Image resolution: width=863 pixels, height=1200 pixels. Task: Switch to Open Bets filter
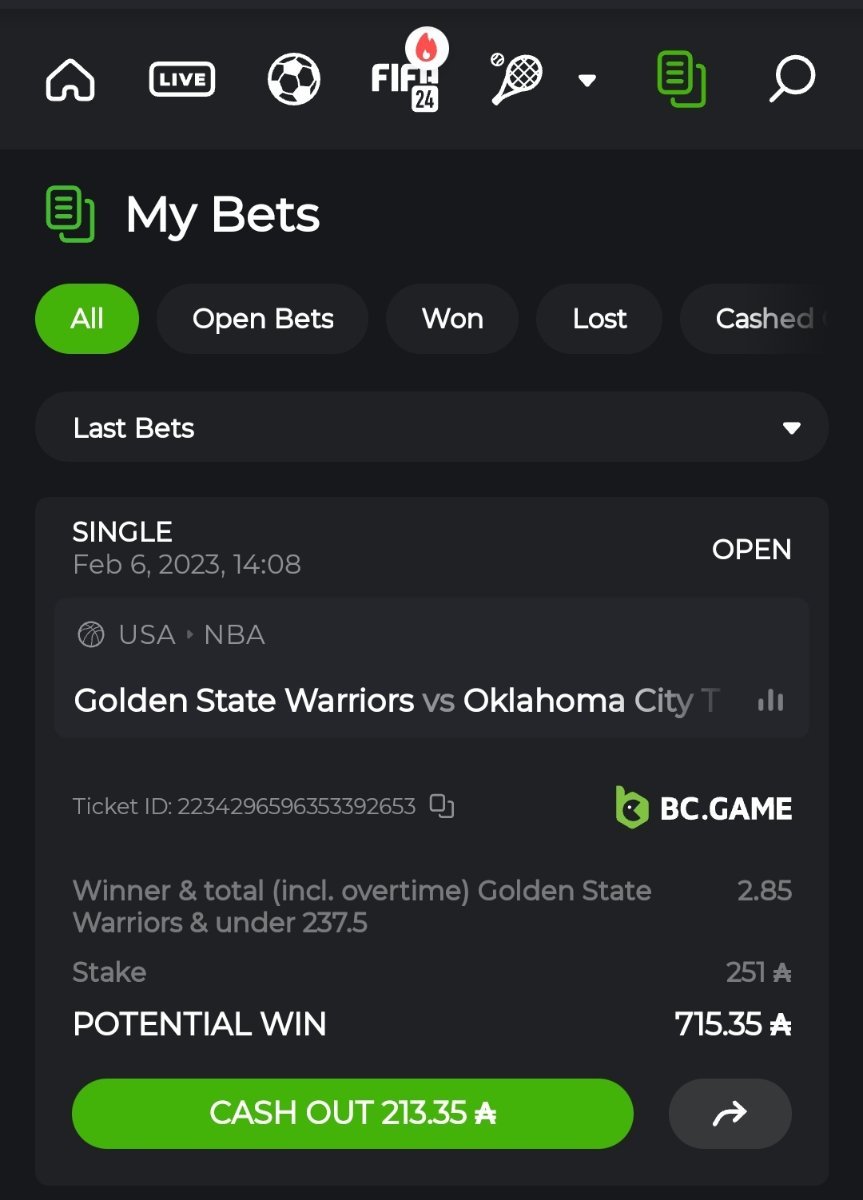[263, 319]
